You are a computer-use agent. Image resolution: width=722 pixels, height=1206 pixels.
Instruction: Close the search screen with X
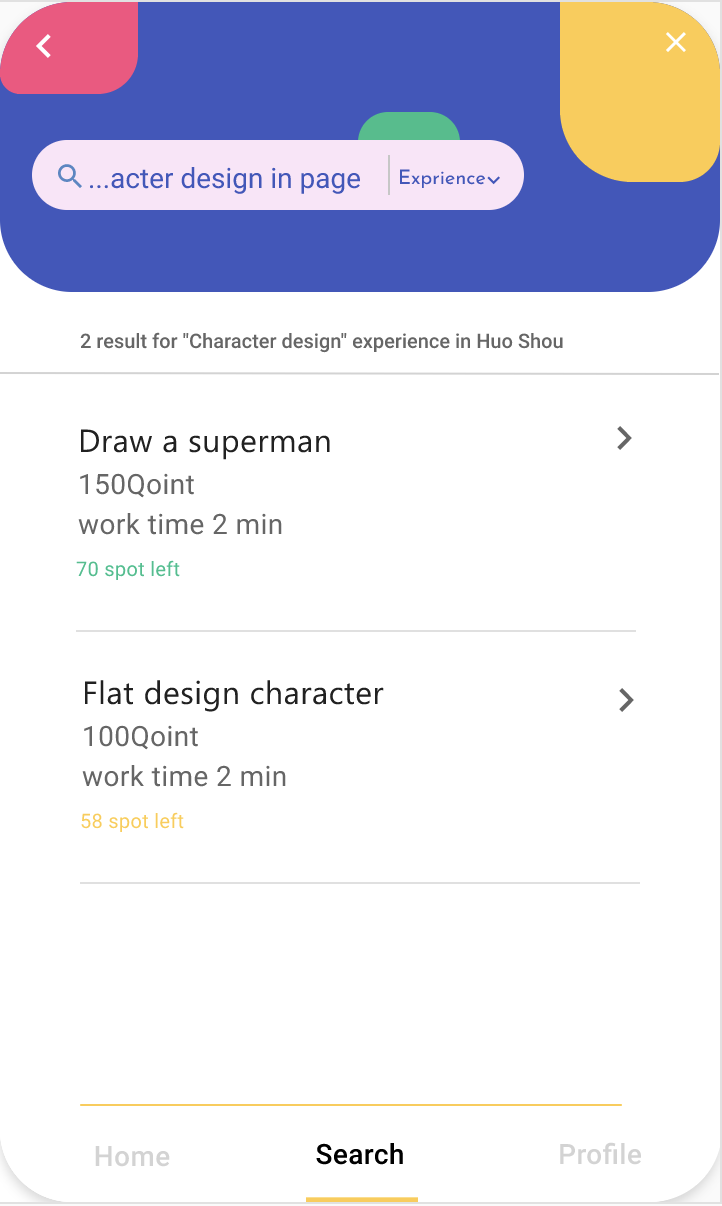[x=676, y=42]
